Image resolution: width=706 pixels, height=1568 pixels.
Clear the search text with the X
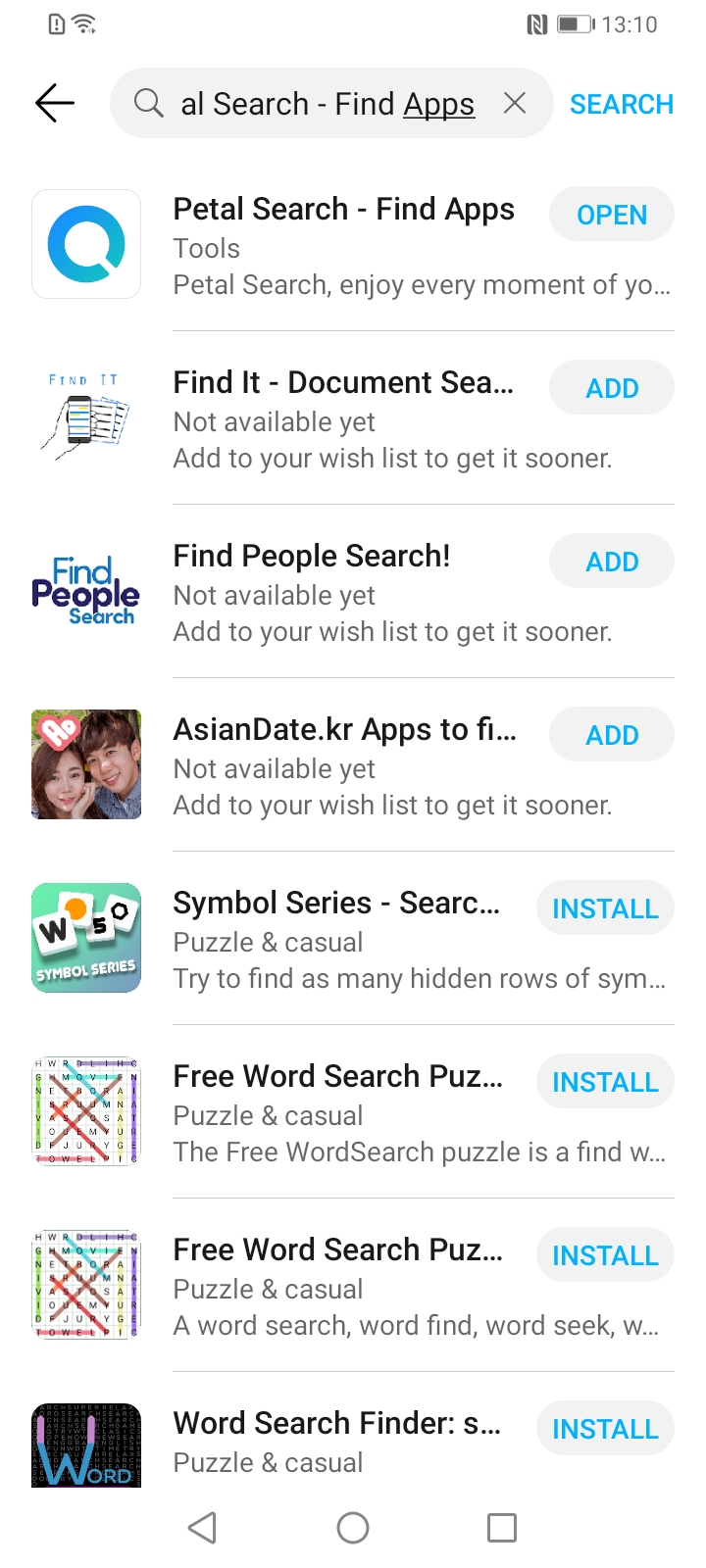515,103
